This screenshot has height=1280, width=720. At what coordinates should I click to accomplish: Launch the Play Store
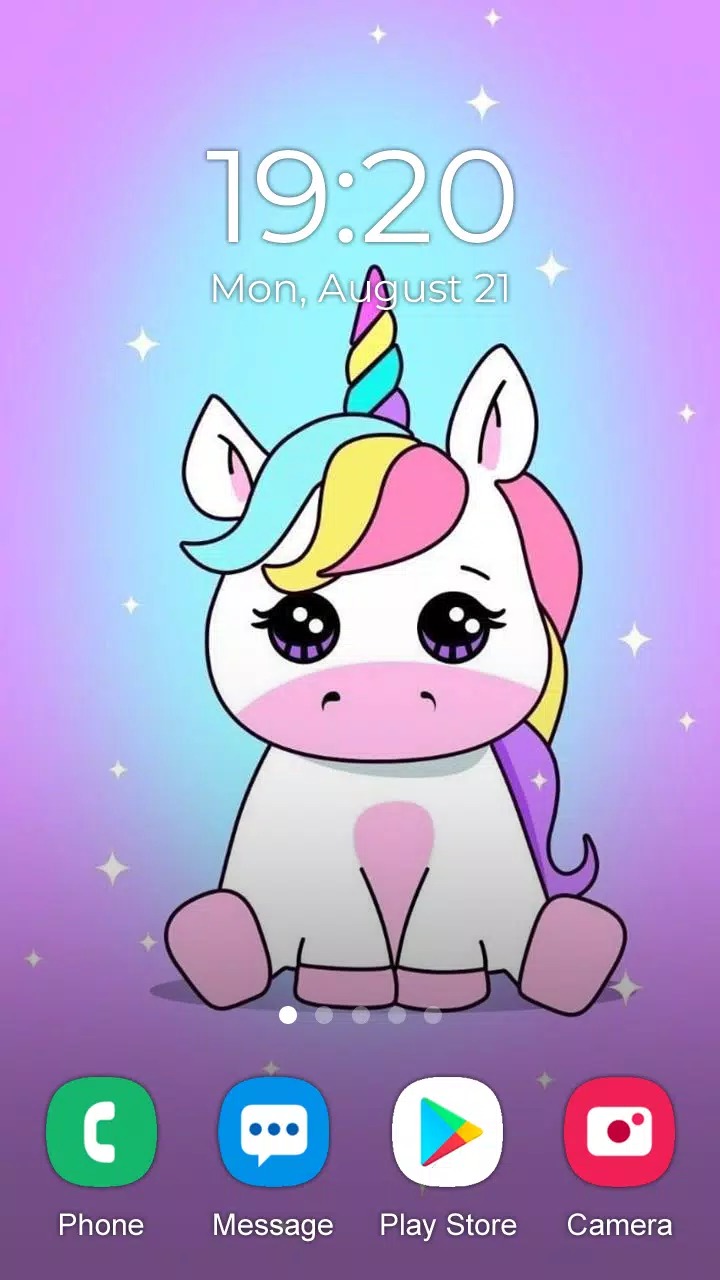click(447, 1131)
